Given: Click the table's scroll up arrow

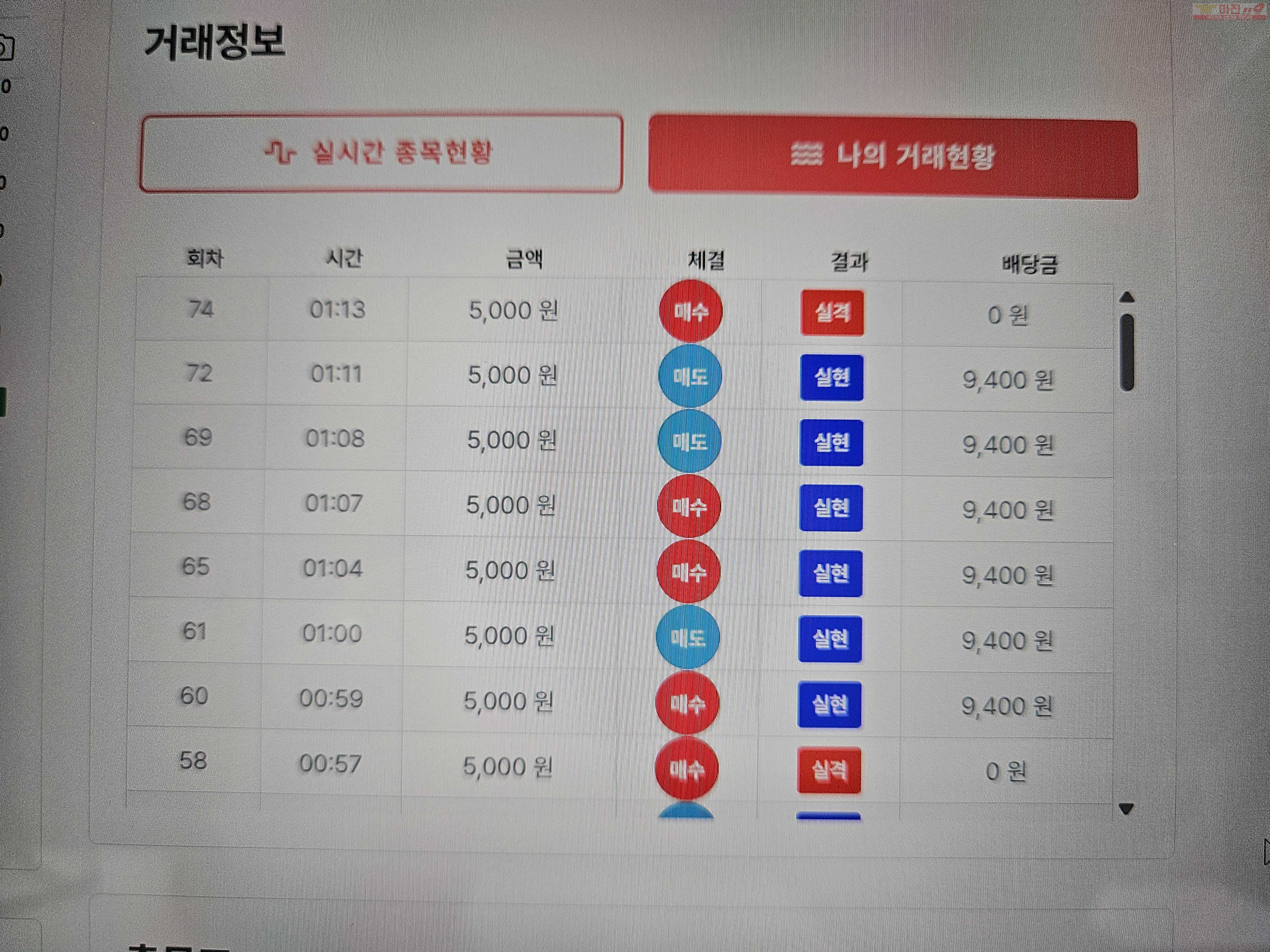Looking at the screenshot, I should point(1127,297).
